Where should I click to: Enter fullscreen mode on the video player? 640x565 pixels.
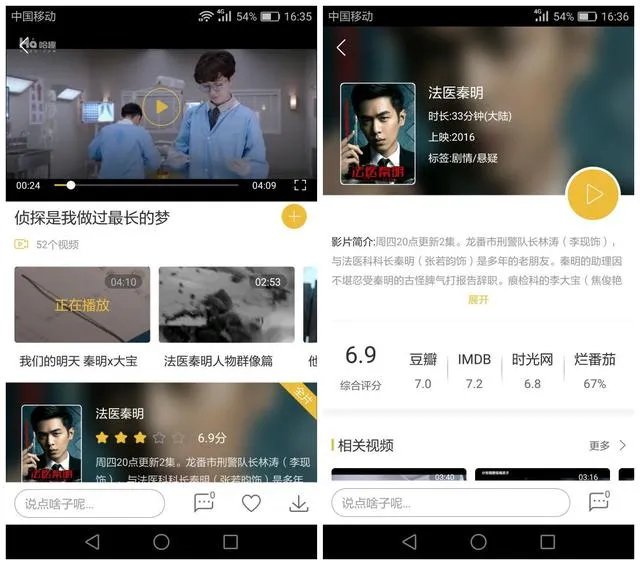(x=299, y=185)
